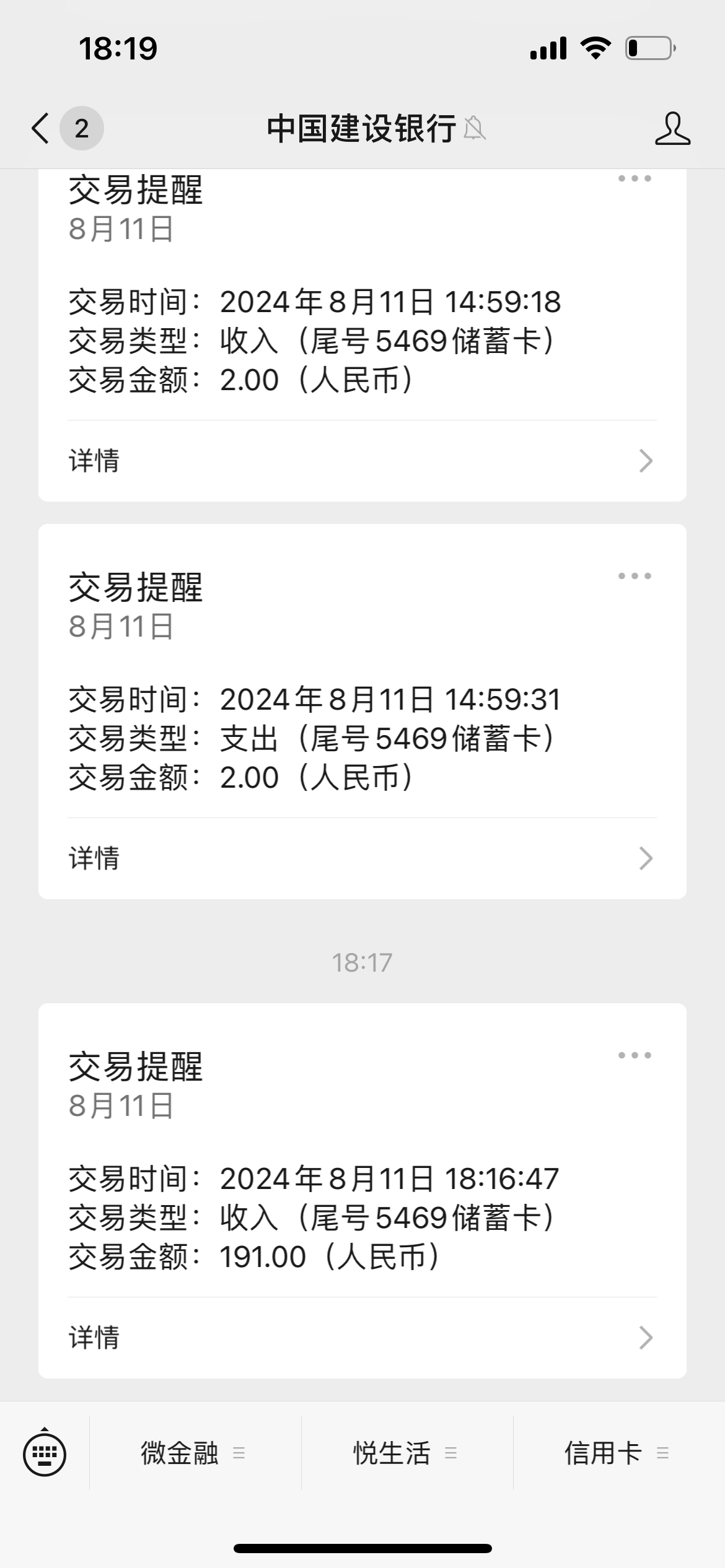
Task: View 详情 of the 14:59:31 支出 transaction
Action: click(362, 858)
